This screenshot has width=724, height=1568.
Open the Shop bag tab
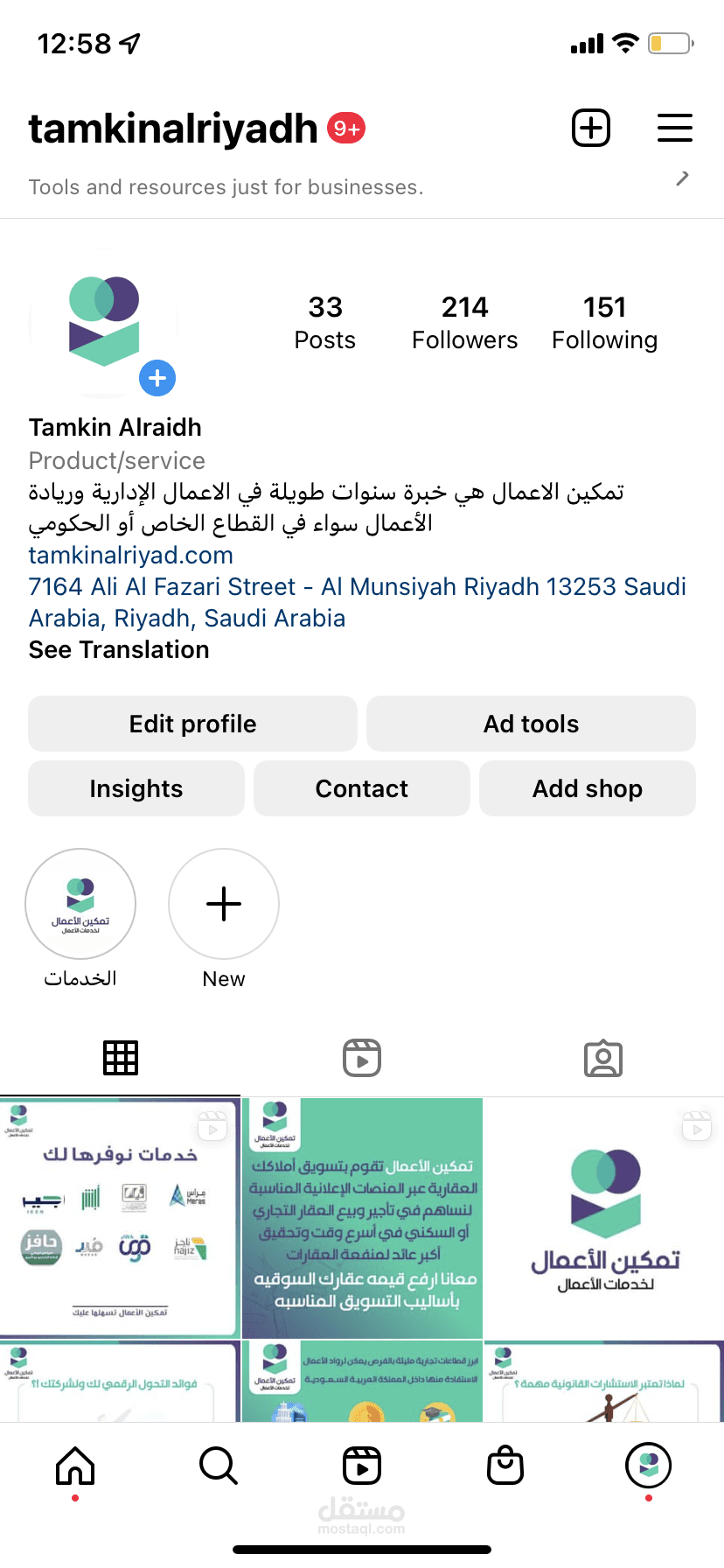(505, 1465)
